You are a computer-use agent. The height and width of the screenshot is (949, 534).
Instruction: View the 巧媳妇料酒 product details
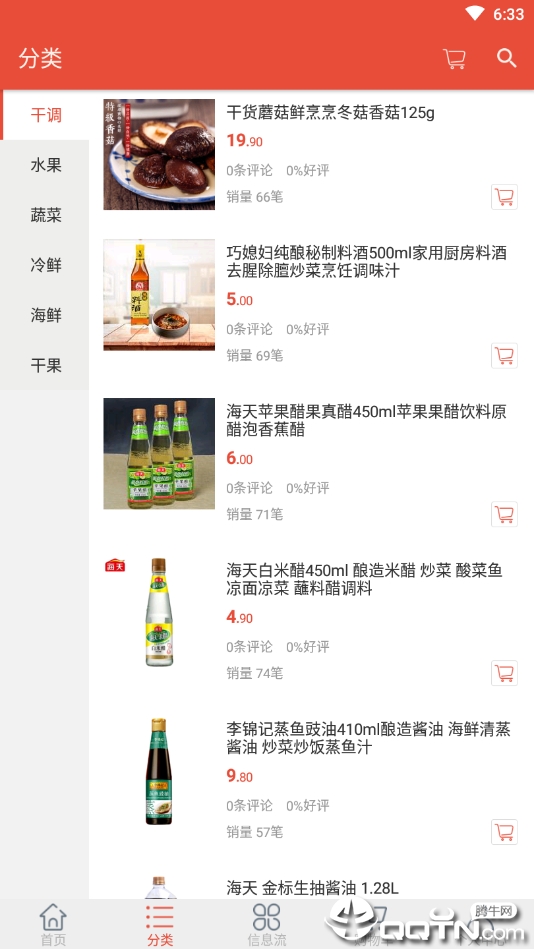tap(366, 261)
